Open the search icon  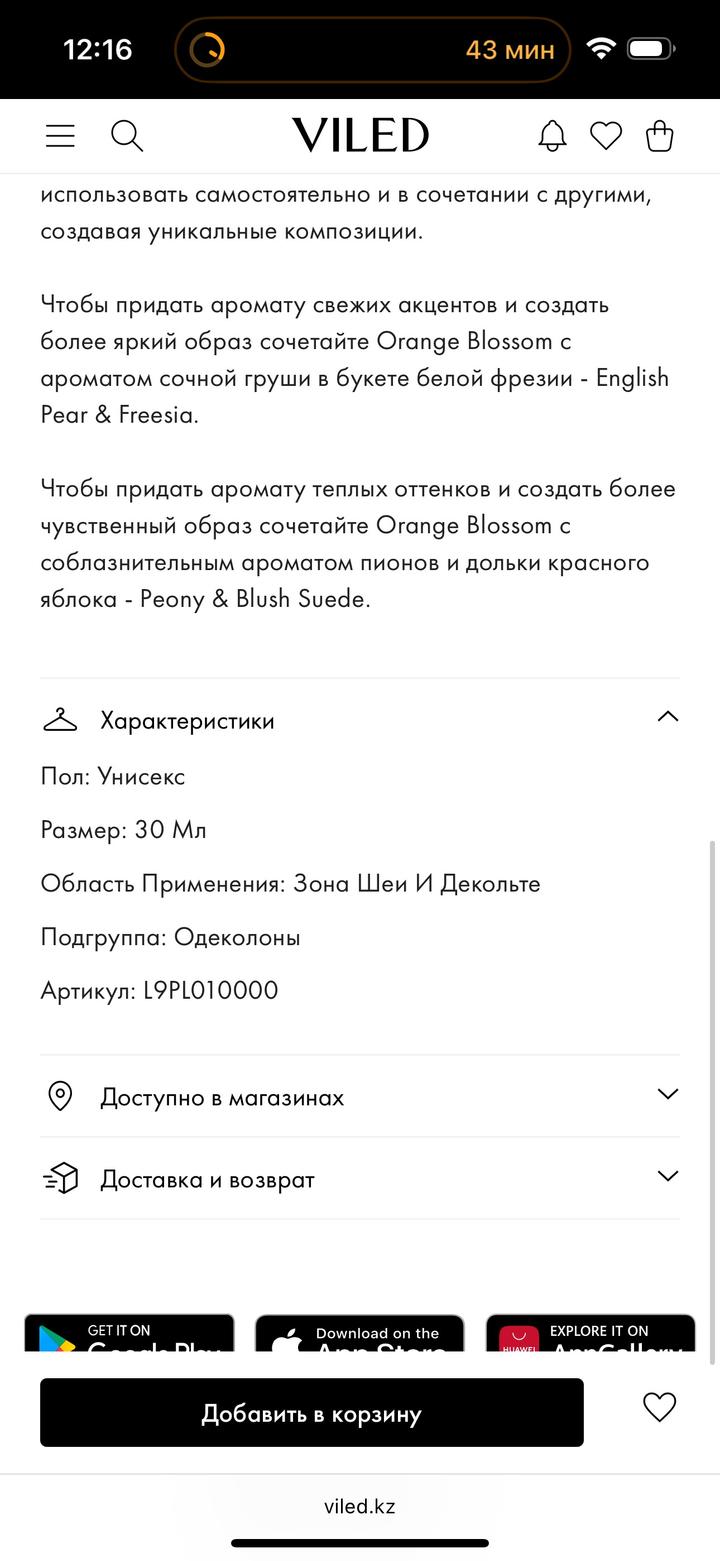tap(127, 136)
